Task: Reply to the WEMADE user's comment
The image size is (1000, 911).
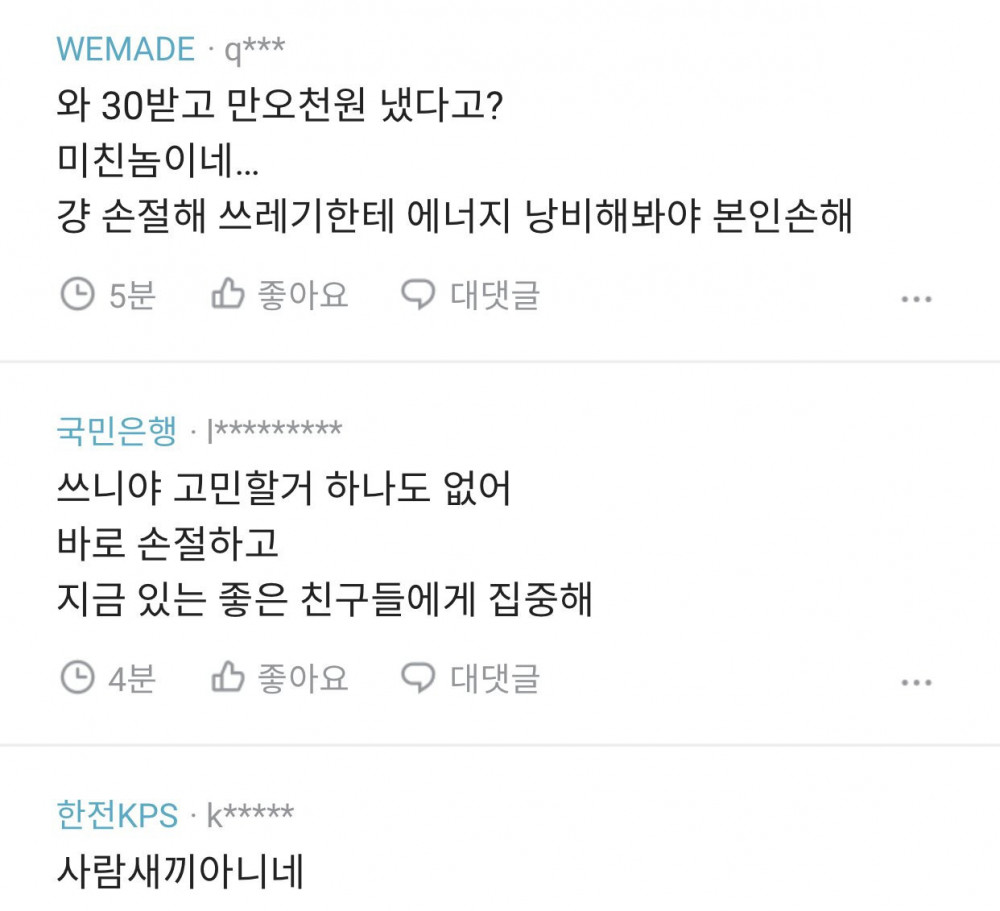Action: tap(470, 295)
